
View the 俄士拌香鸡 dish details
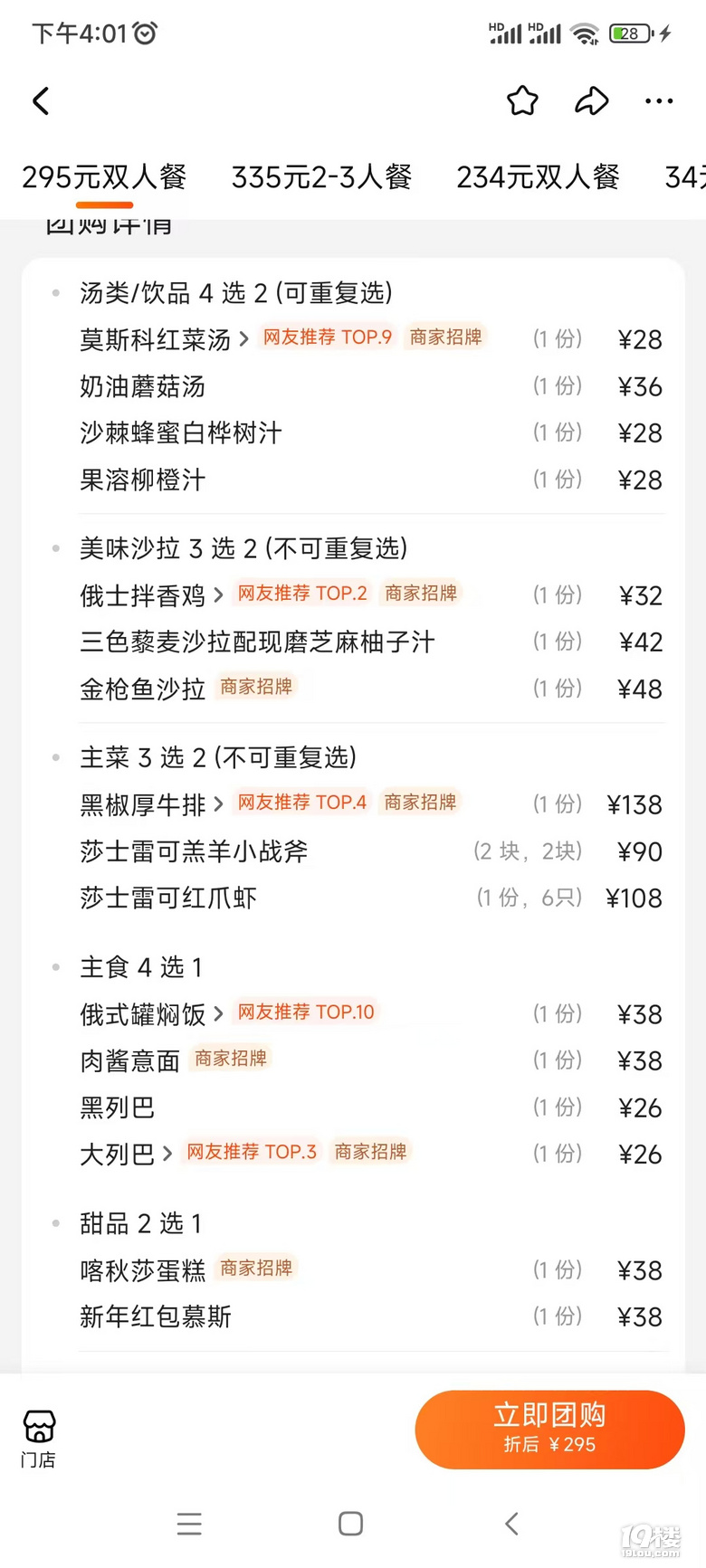click(151, 595)
